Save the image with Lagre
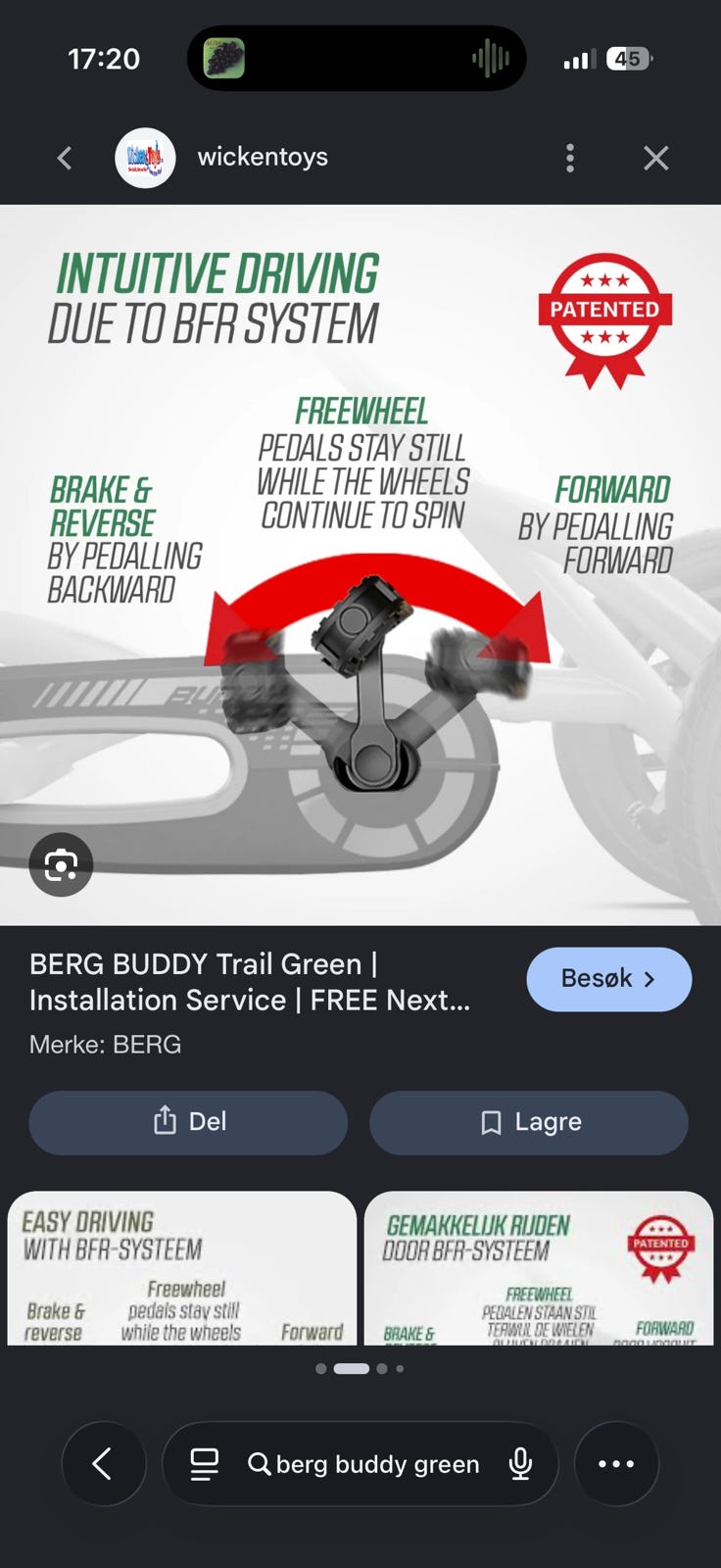 coord(529,1122)
